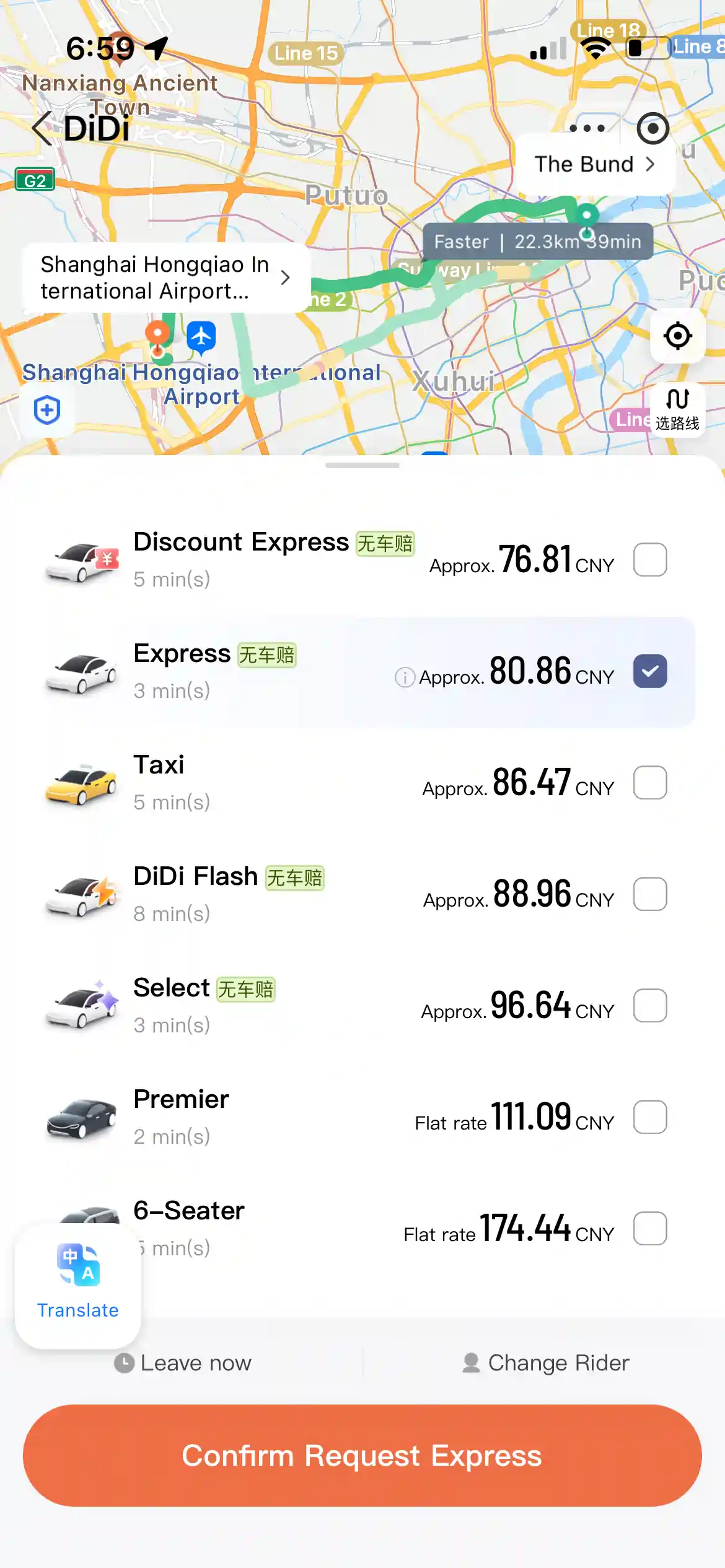The height and width of the screenshot is (1568, 725).
Task: Go back using the arrow beside DiDi
Action: [x=42, y=129]
